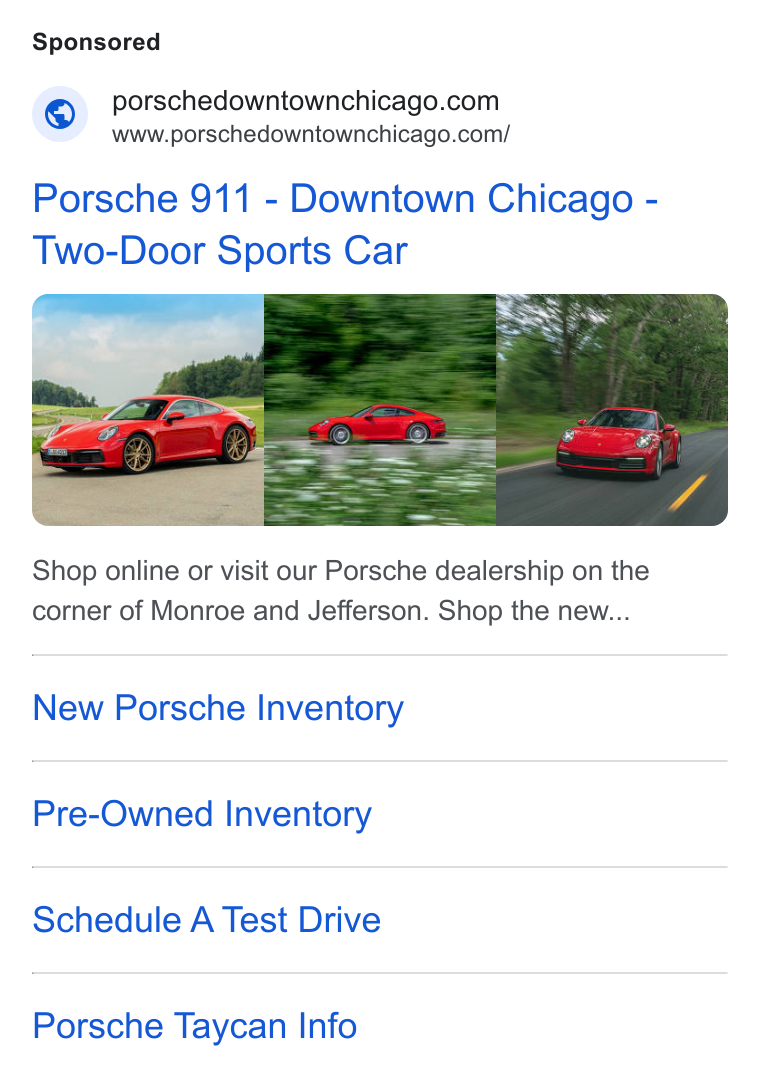Open the Porsche 911 image strip

(x=380, y=410)
